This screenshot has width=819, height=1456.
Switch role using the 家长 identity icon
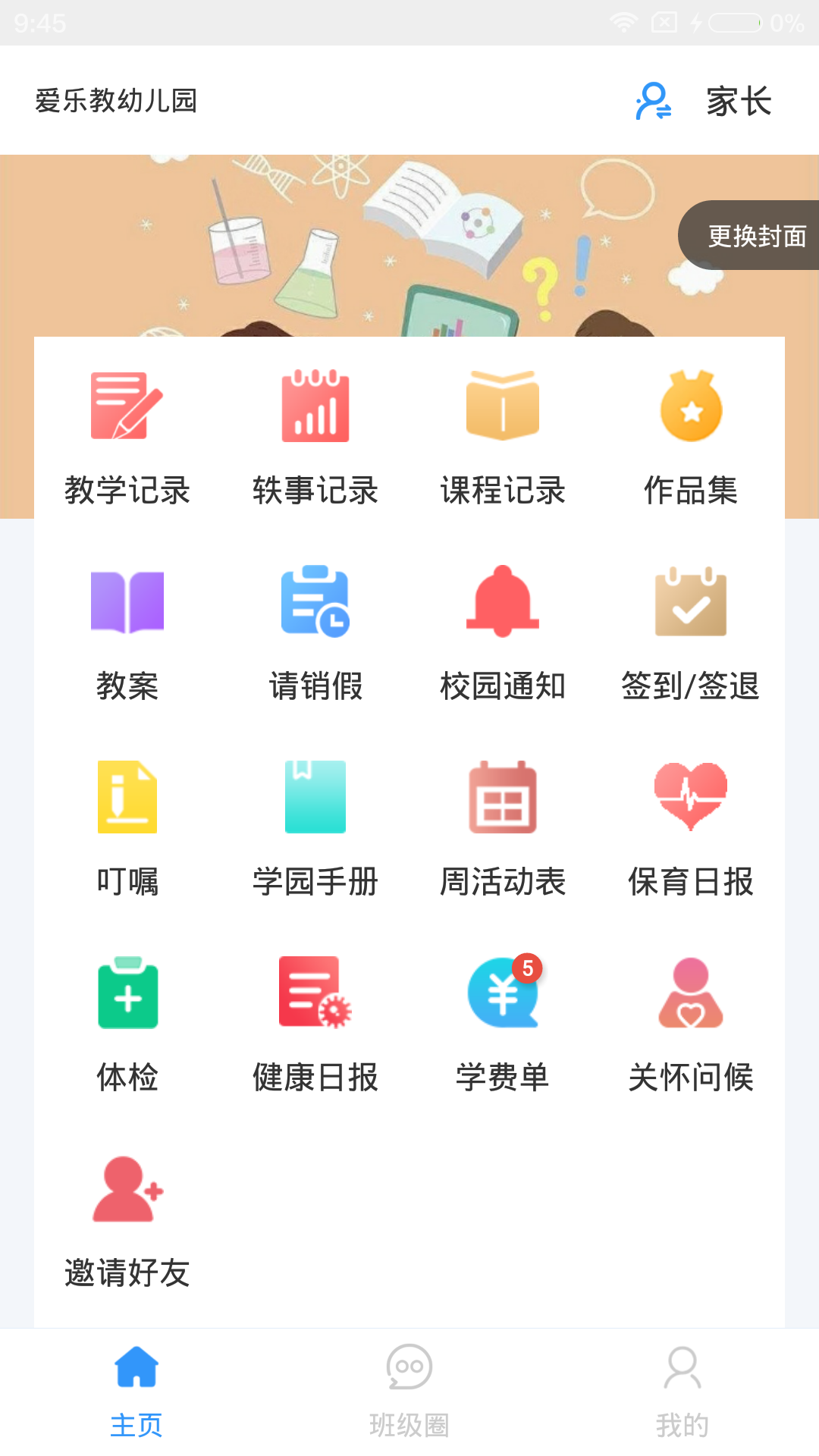point(654,102)
